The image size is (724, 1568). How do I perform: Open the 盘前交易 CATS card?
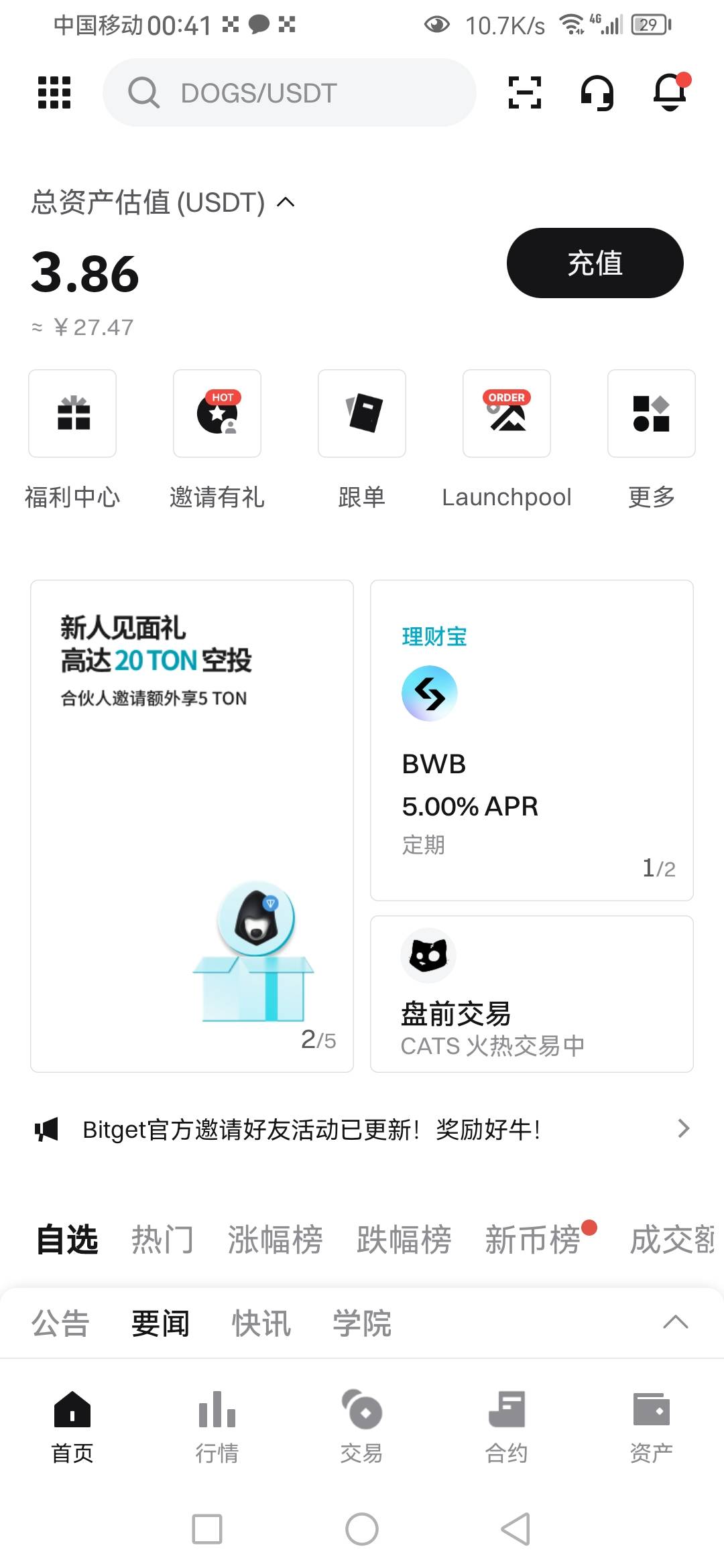tap(532, 994)
